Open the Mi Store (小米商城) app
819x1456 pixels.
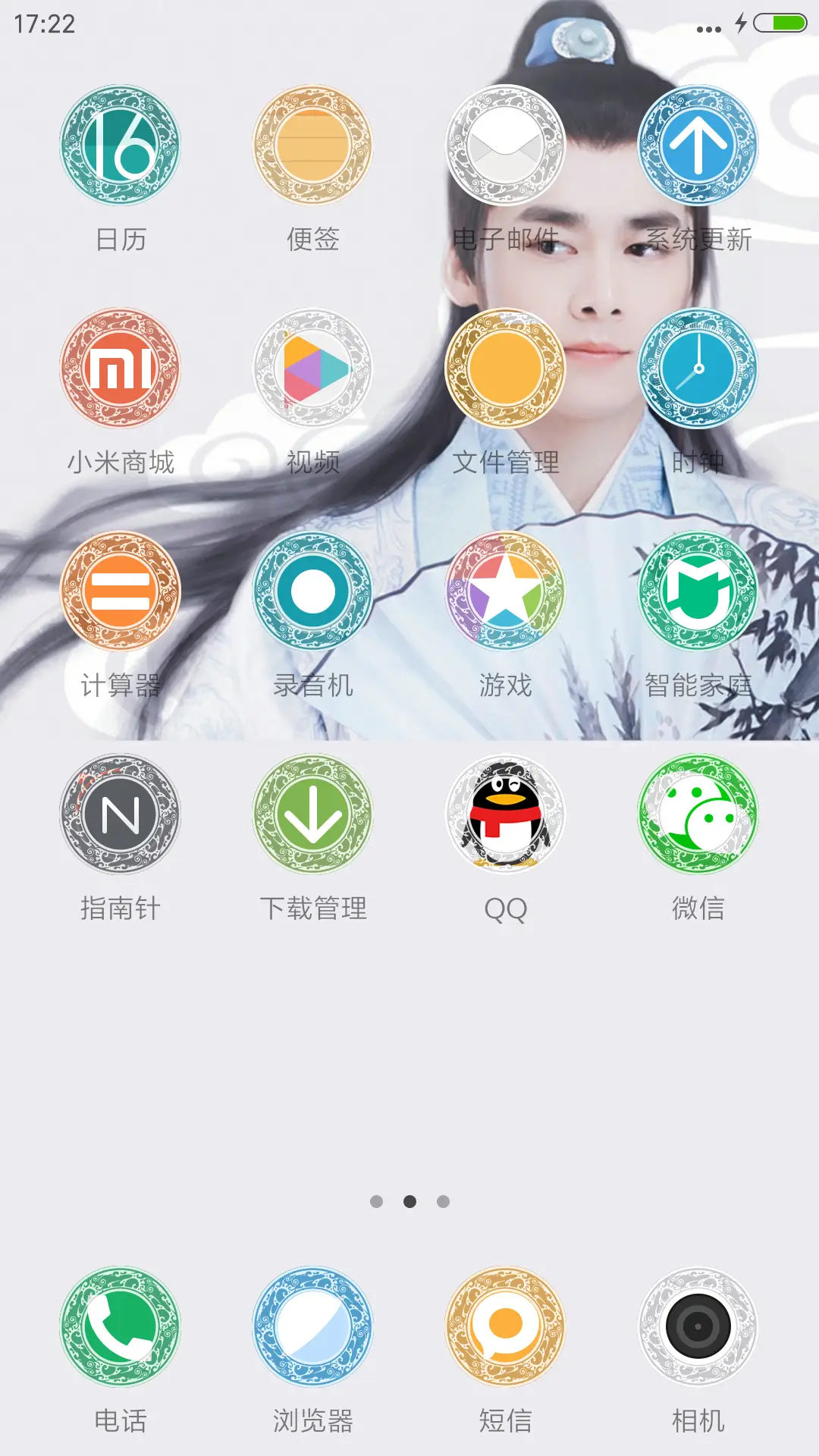tap(119, 368)
